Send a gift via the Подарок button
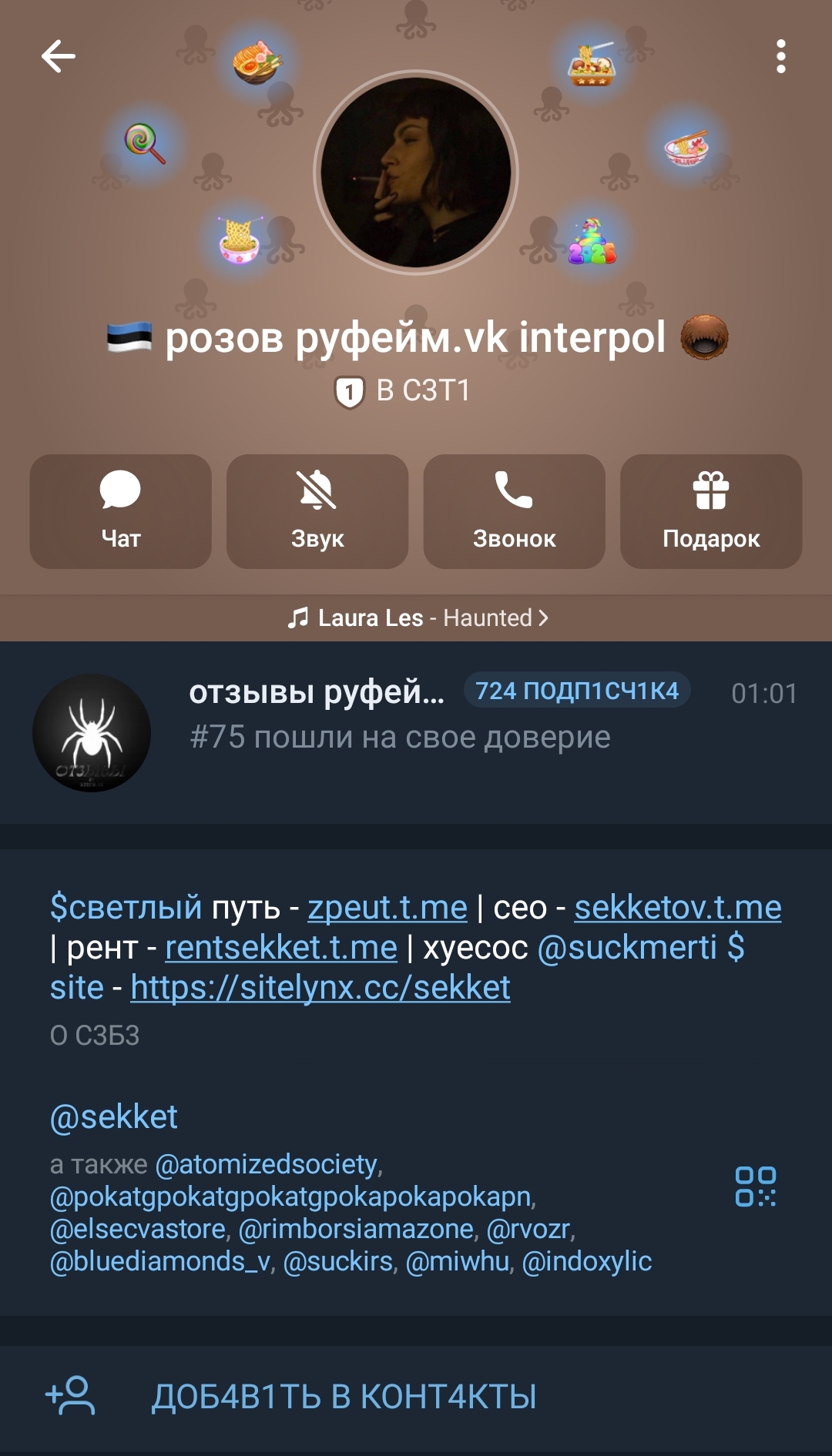Screen dimensions: 832x1456 710,511
